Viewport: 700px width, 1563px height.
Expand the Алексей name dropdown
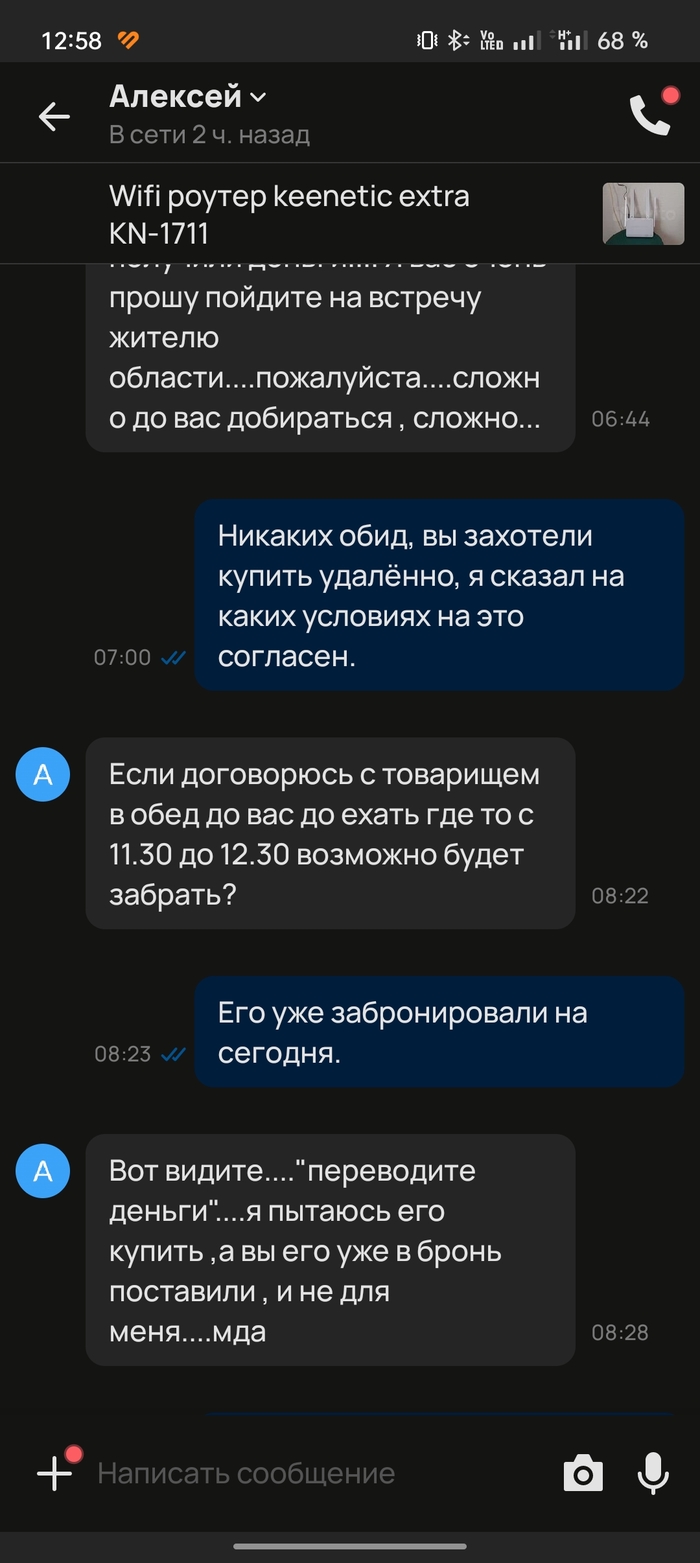tap(258, 97)
